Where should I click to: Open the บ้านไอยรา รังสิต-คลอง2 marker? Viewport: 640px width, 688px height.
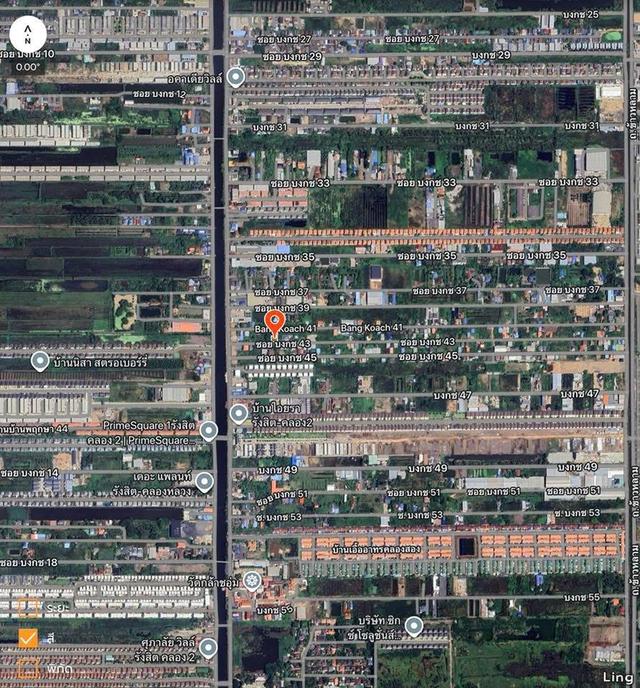(239, 413)
